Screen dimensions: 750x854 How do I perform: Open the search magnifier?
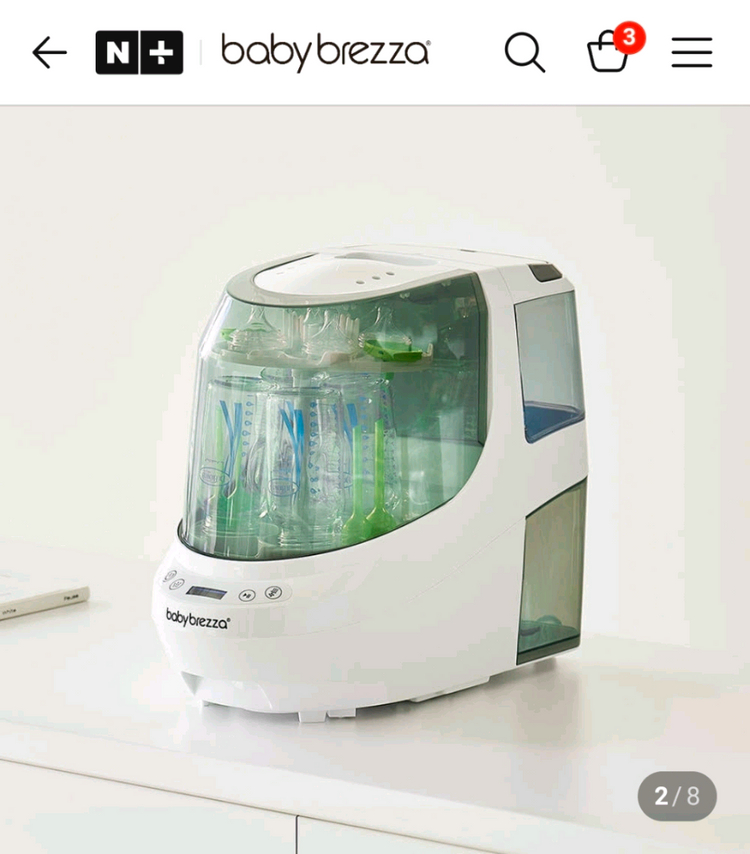pyautogui.click(x=524, y=52)
